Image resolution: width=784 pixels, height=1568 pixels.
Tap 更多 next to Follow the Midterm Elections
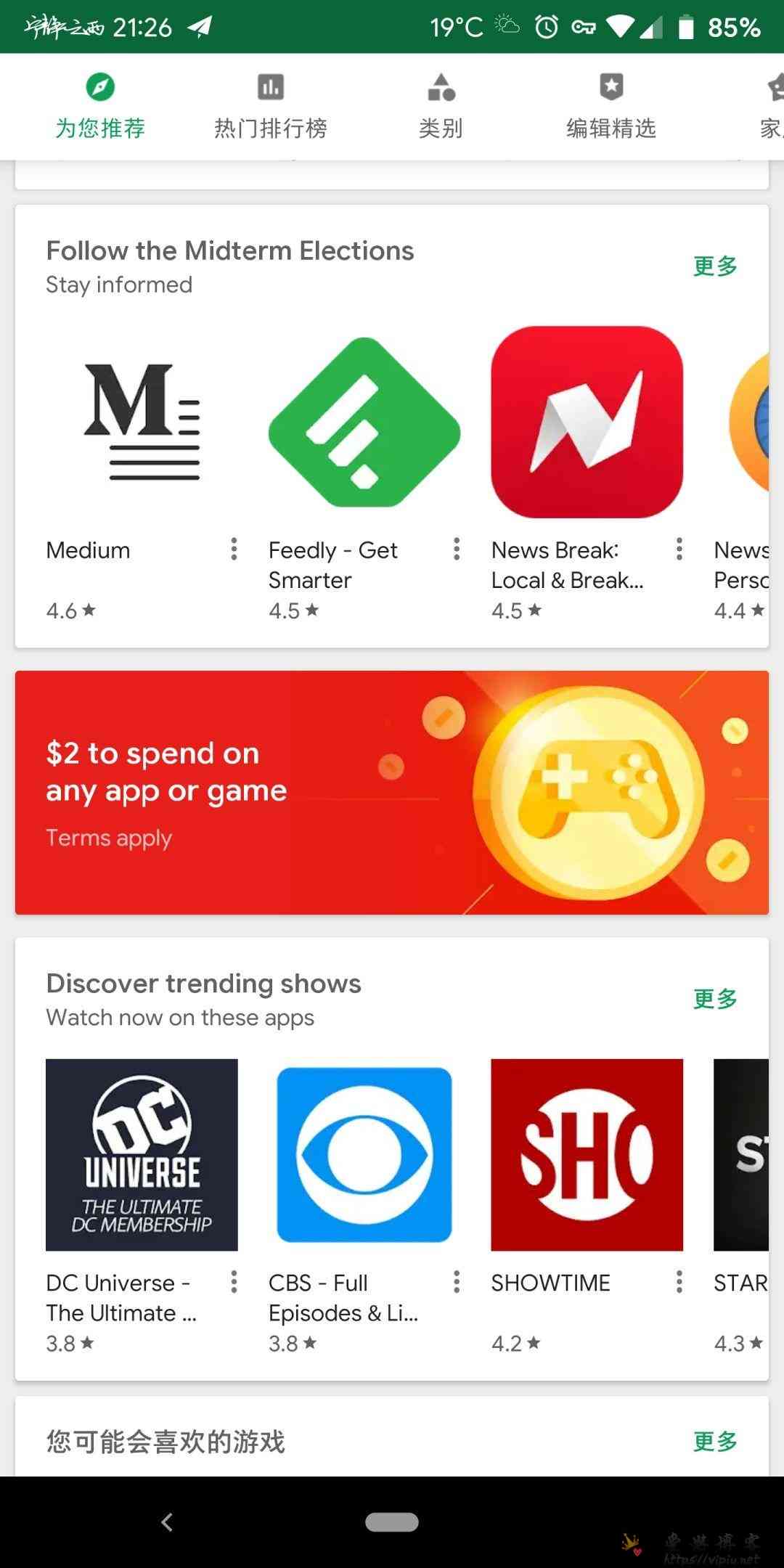715,266
